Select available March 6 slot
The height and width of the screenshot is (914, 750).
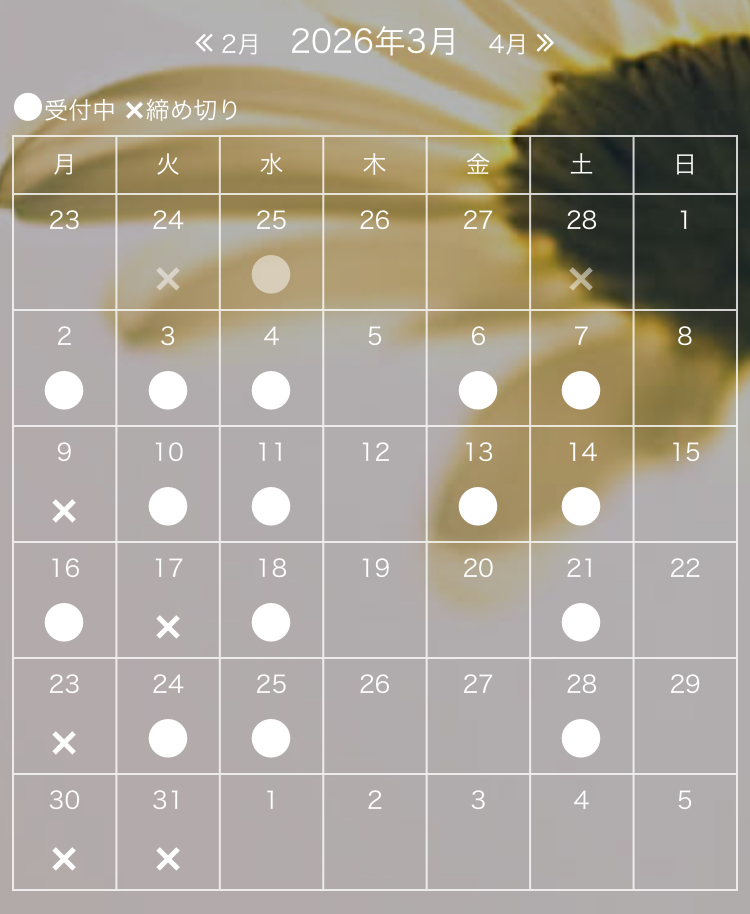[478, 390]
